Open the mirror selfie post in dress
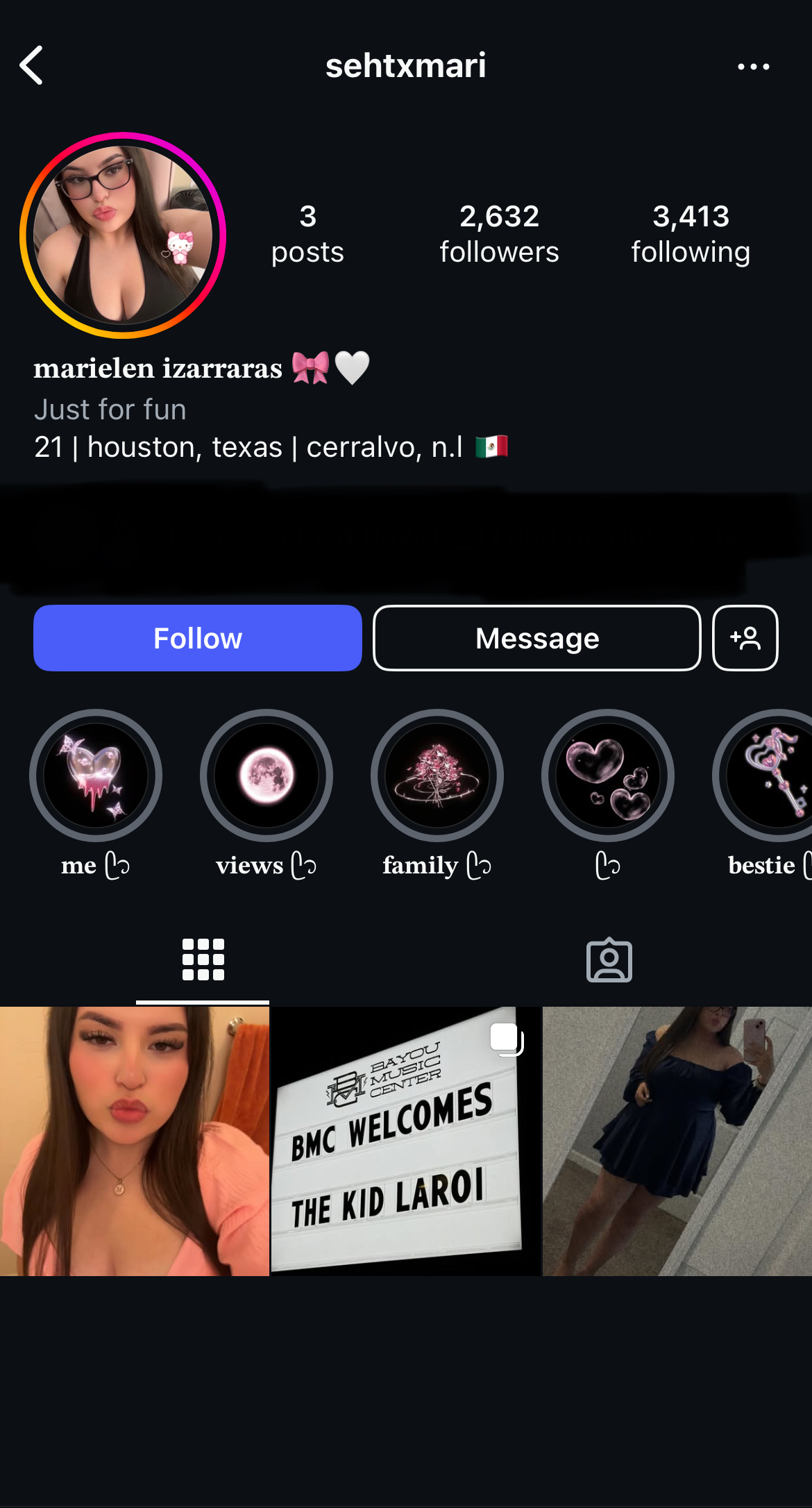Image resolution: width=812 pixels, height=1508 pixels. tap(677, 1141)
